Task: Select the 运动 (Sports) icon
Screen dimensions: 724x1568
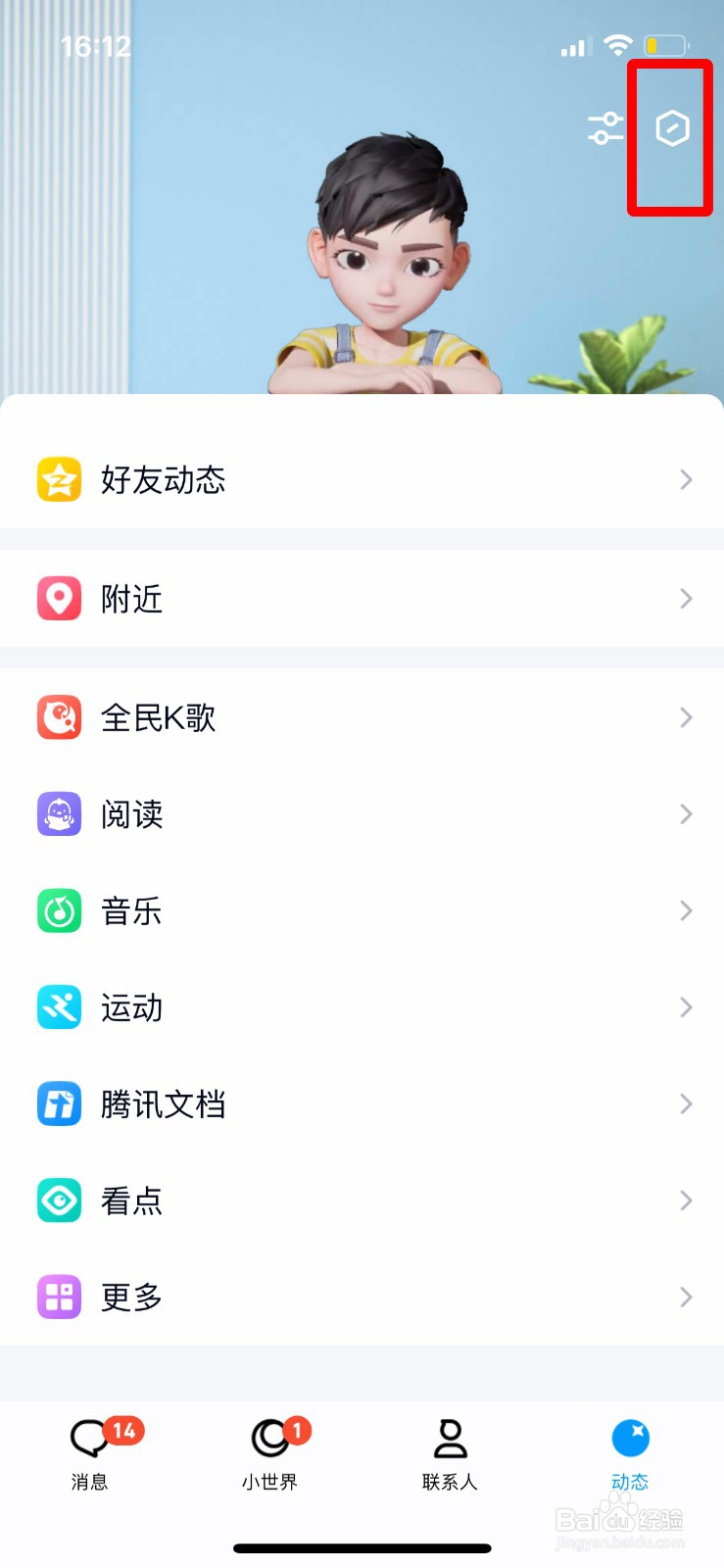Action: (x=59, y=1007)
